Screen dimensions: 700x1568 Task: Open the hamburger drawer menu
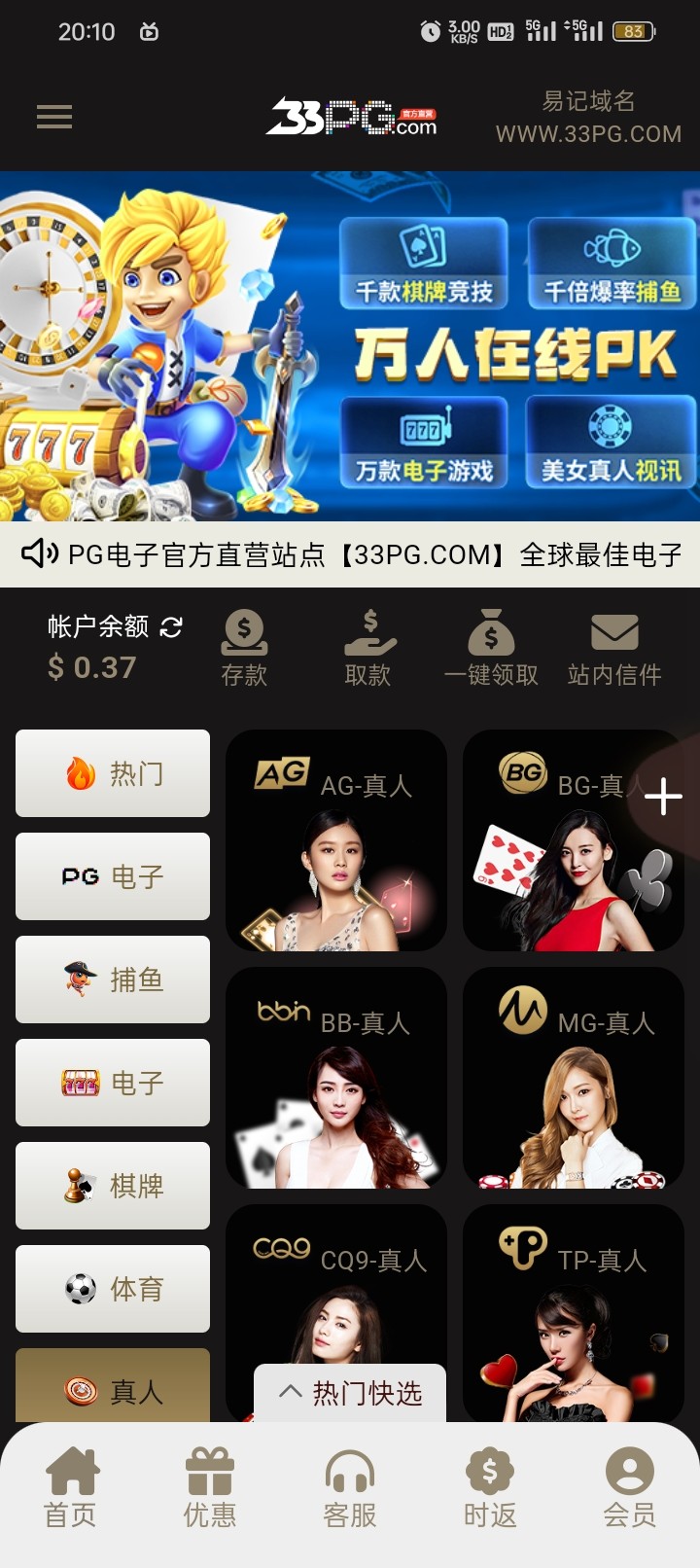(x=54, y=117)
